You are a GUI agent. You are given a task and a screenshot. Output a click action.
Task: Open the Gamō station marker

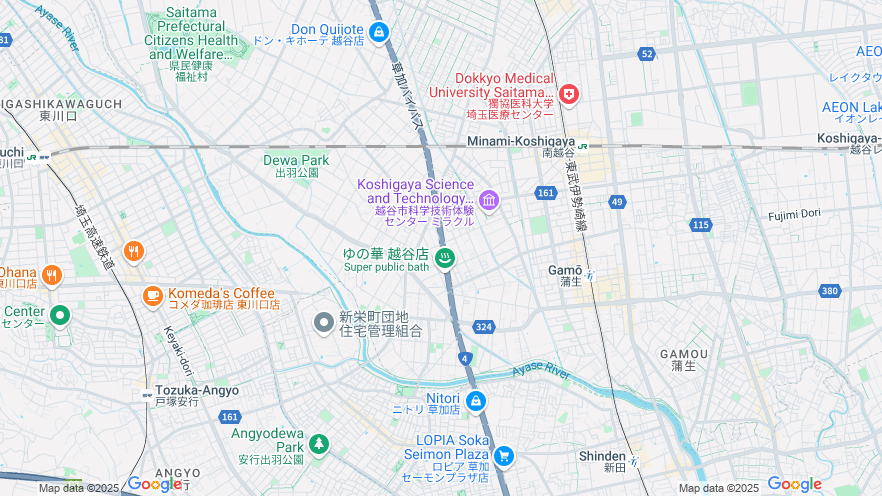click(590, 272)
